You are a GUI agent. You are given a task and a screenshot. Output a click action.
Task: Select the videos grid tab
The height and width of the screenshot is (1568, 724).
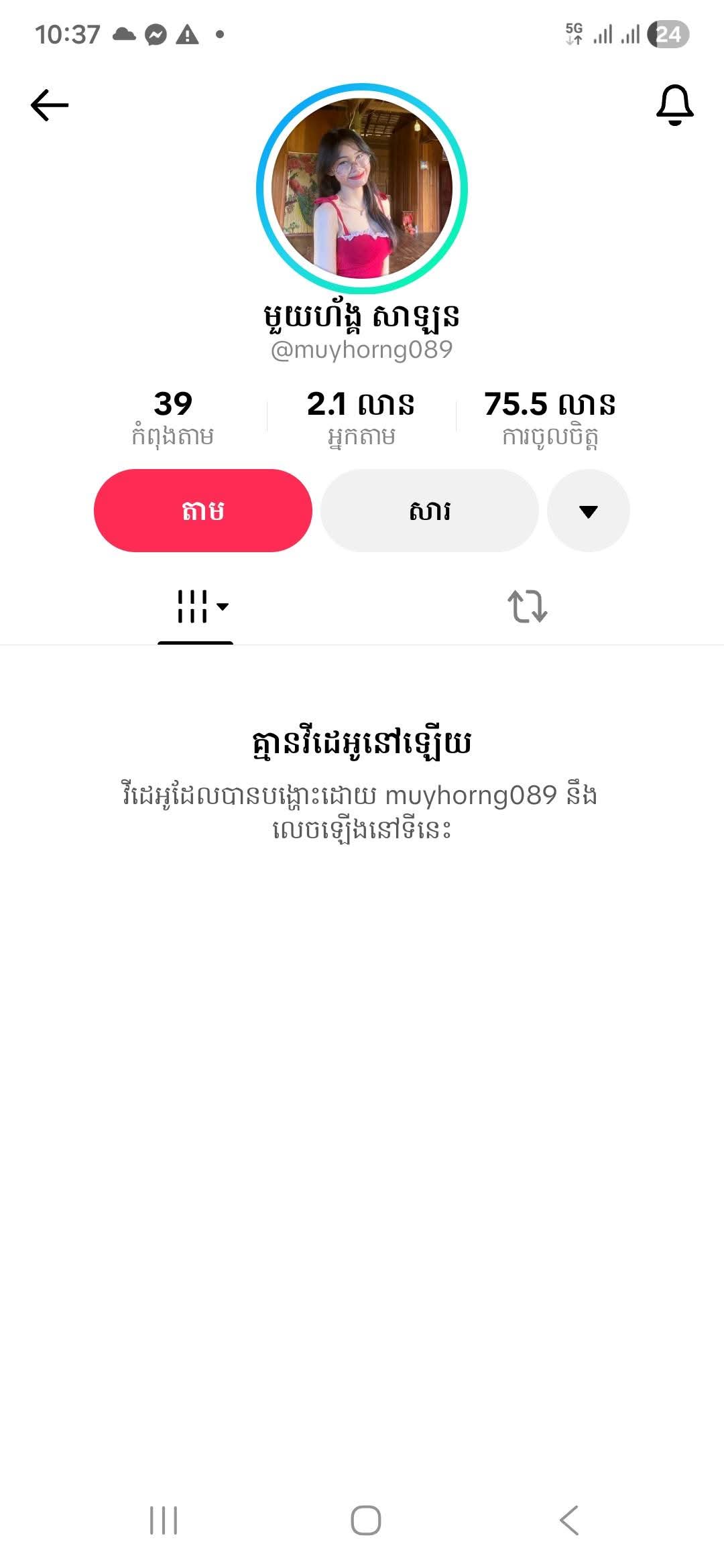click(x=196, y=606)
